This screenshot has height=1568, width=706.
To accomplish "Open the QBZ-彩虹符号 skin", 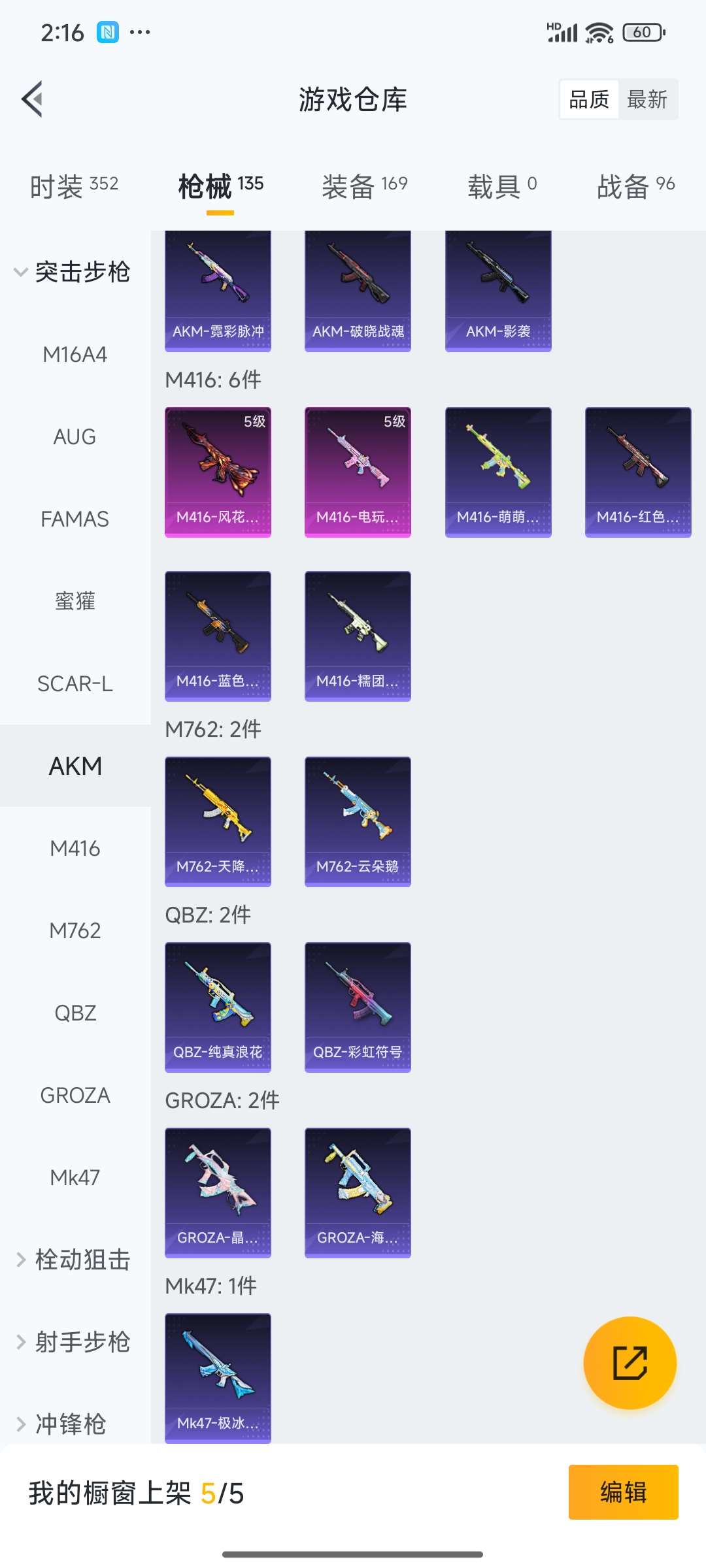I will (x=358, y=1007).
